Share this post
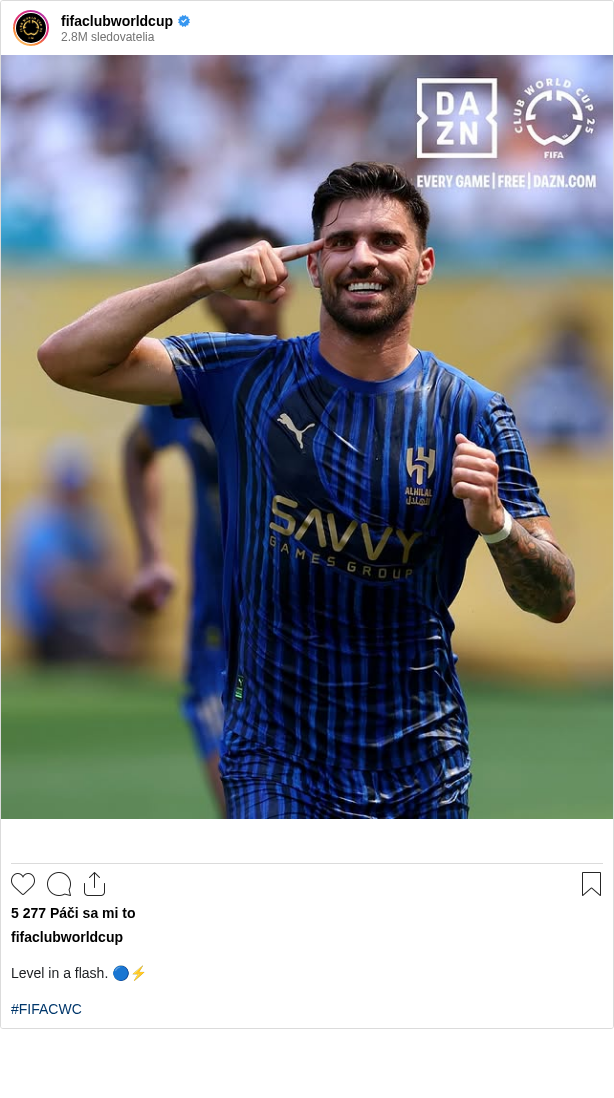 click(95, 884)
